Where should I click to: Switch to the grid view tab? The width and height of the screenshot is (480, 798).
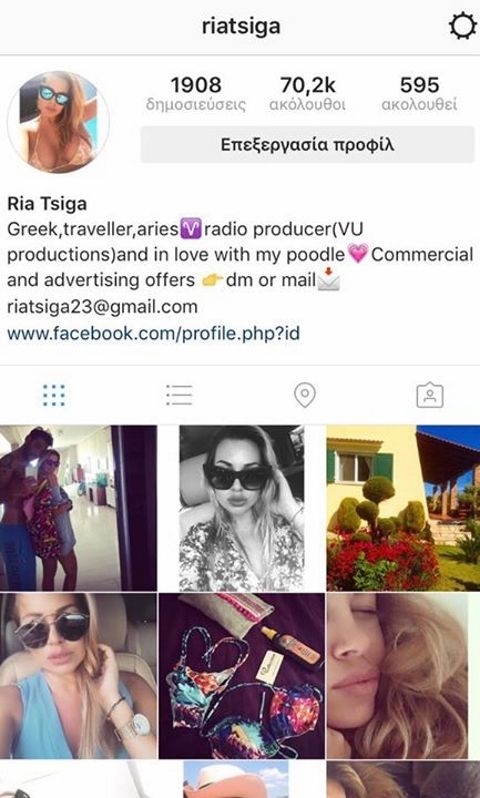54,395
